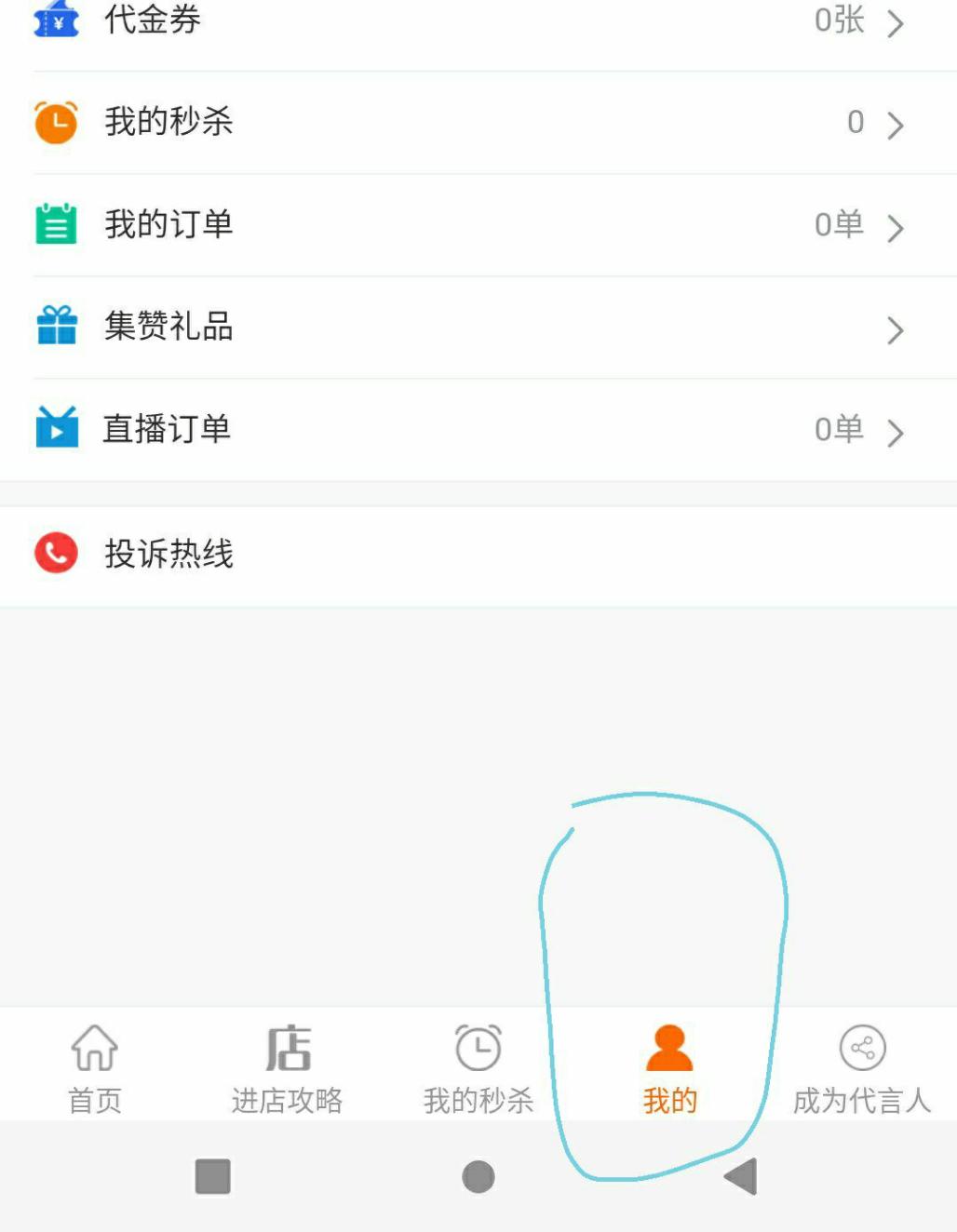Tap the system home button

(478, 1177)
